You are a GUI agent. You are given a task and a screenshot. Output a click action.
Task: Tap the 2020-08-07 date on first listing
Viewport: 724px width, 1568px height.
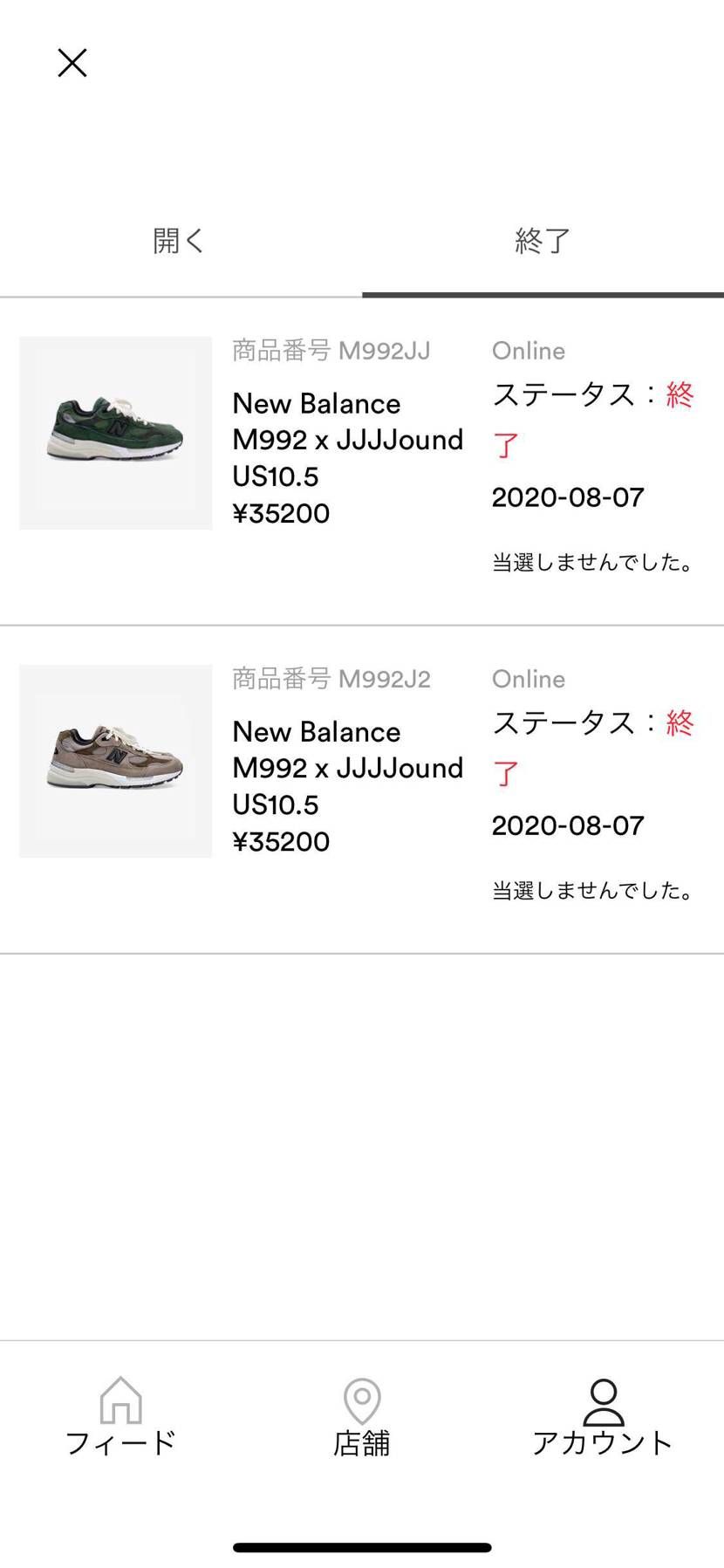567,496
